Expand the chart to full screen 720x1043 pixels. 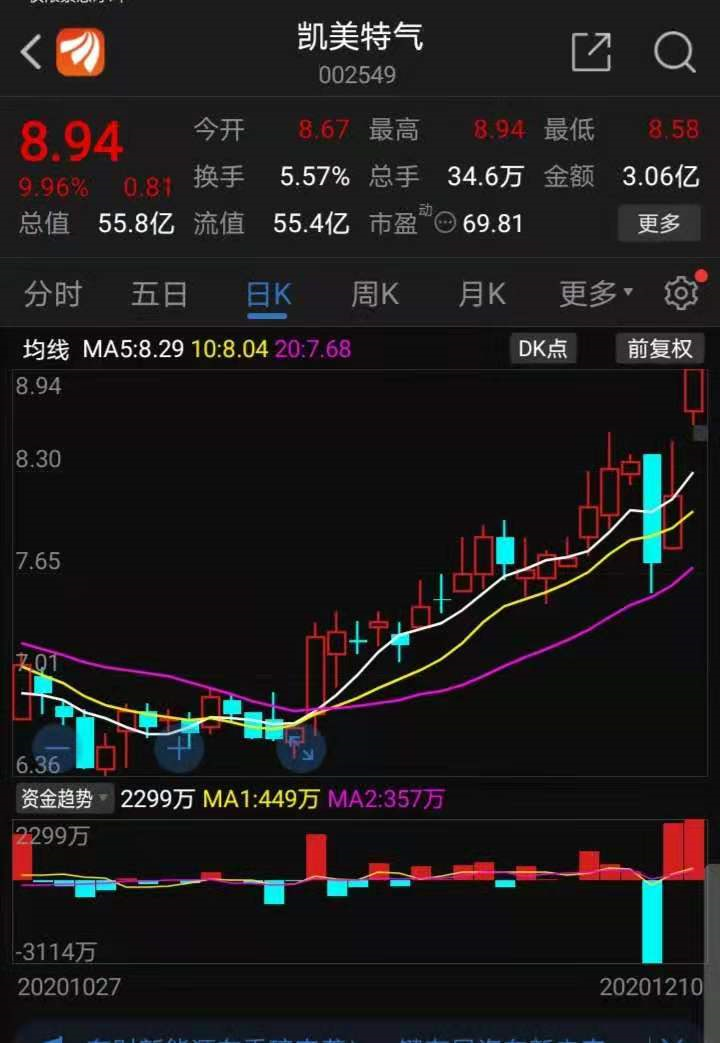point(301,747)
